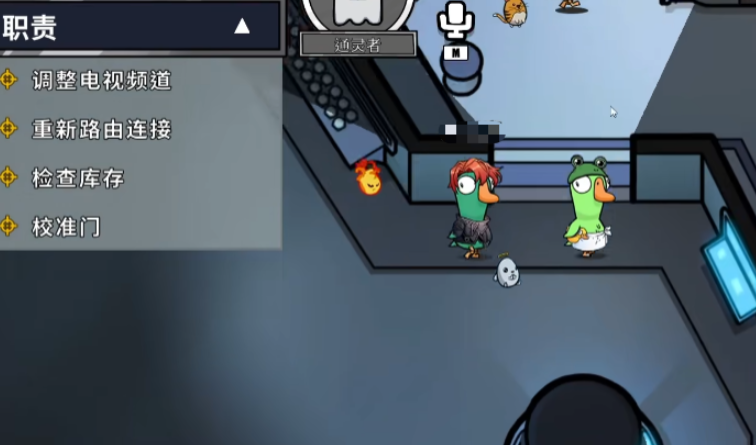Select the 检查库存 task
Image resolution: width=756 pixels, height=445 pixels.
(x=78, y=178)
